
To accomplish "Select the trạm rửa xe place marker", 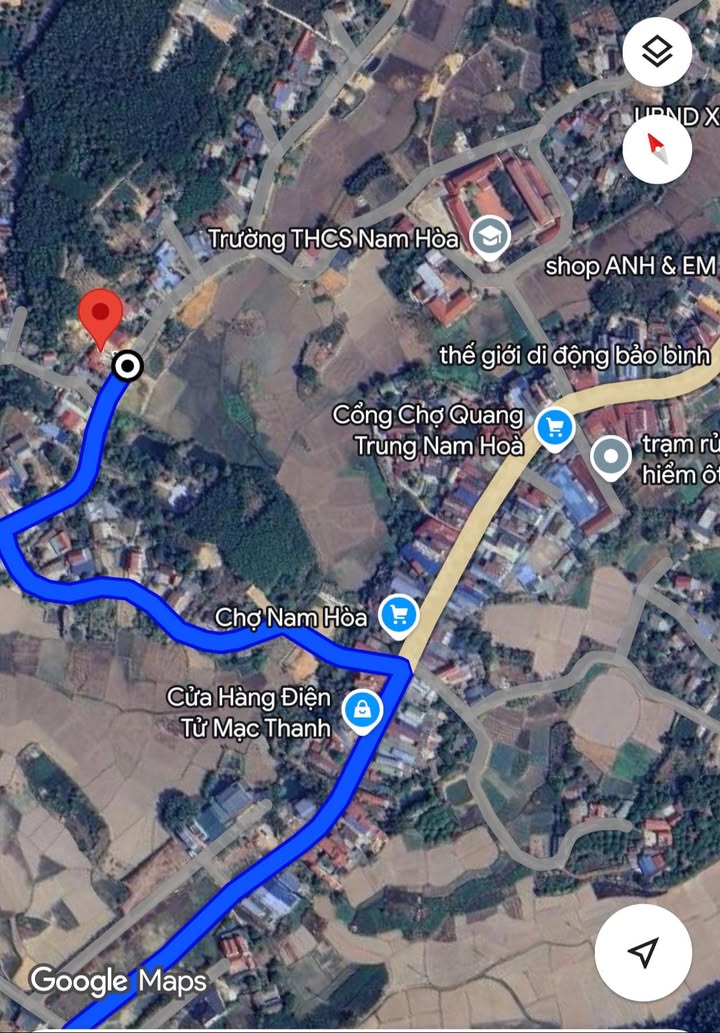I will tap(610, 457).
